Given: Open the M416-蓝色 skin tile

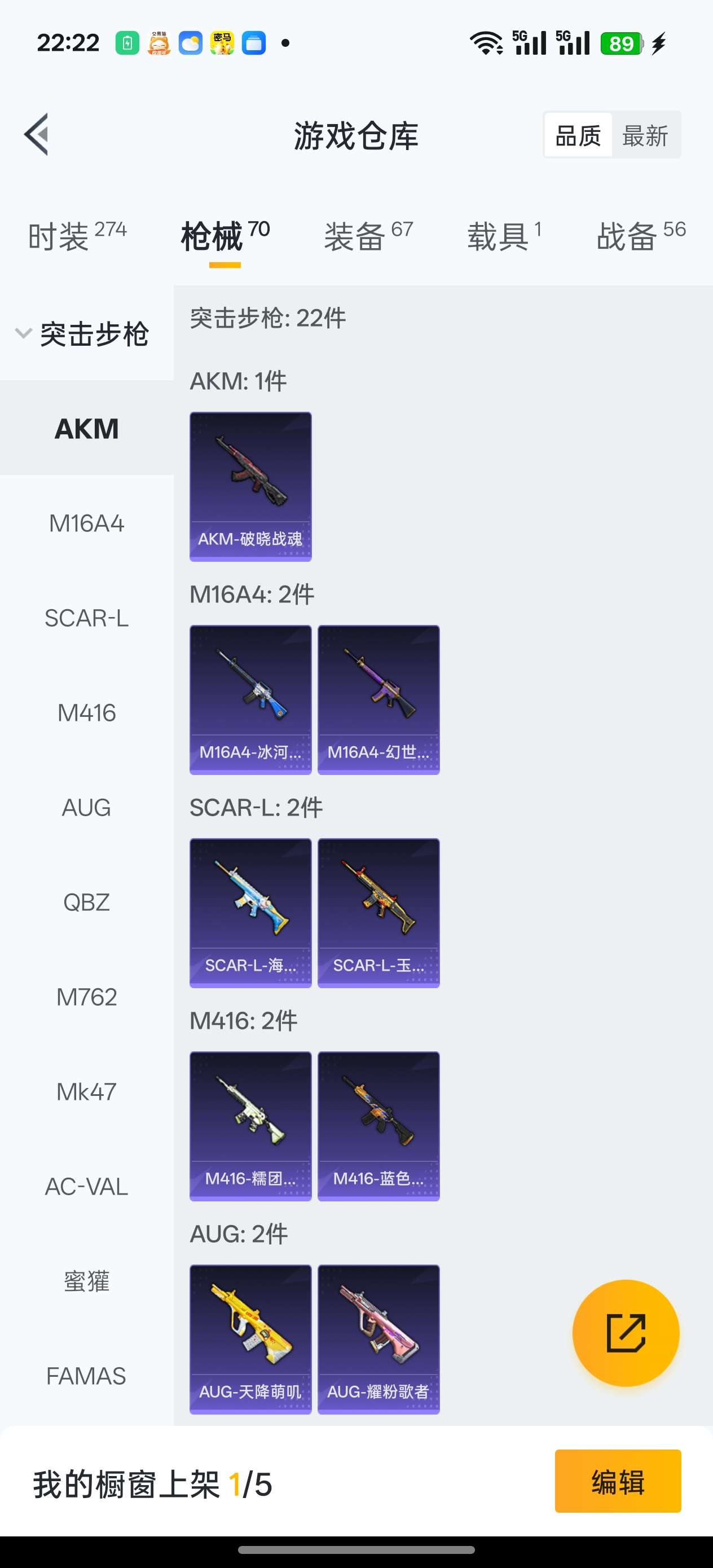Looking at the screenshot, I should (x=378, y=1125).
